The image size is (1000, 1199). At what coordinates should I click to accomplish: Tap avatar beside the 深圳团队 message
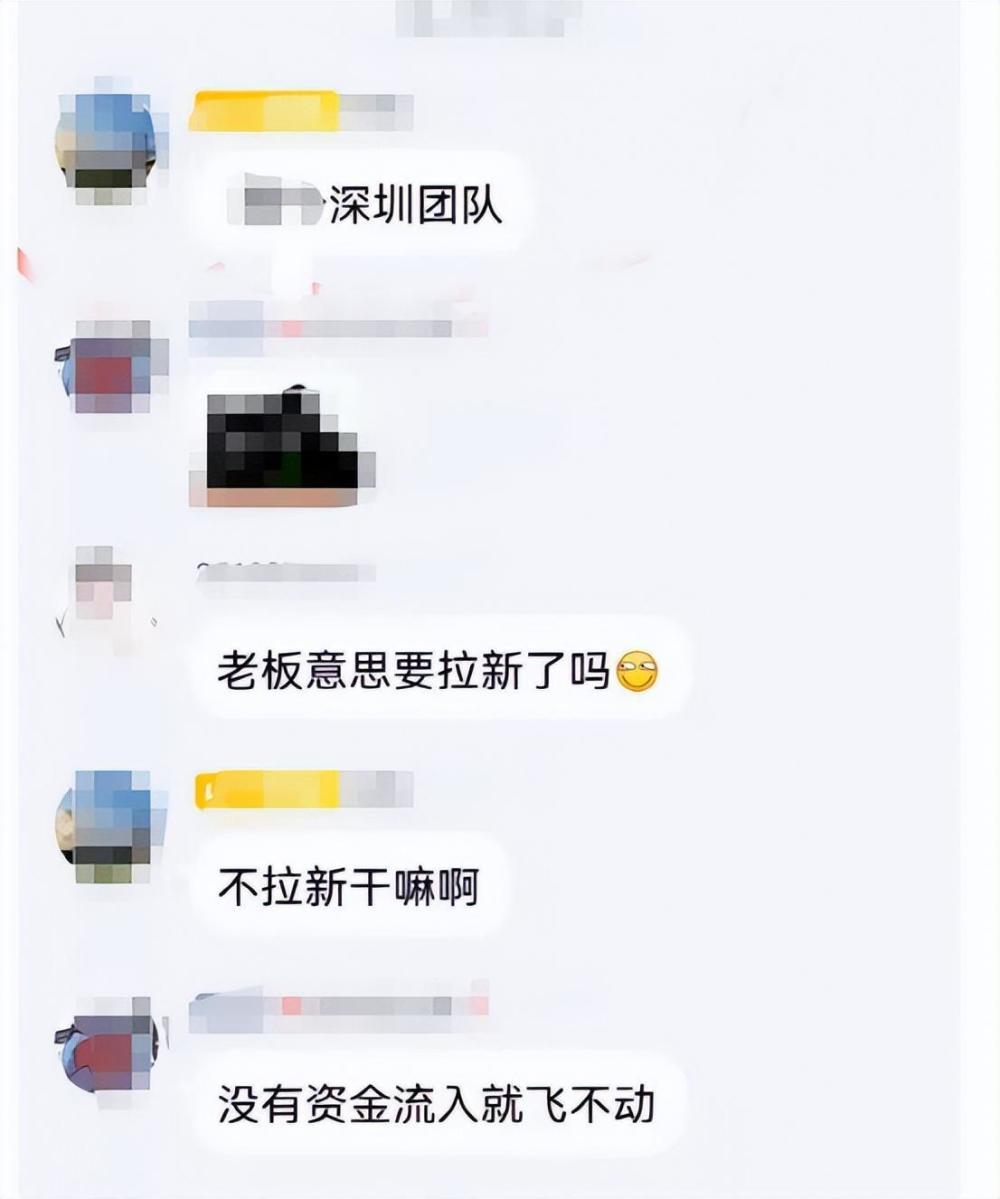[x=107, y=140]
